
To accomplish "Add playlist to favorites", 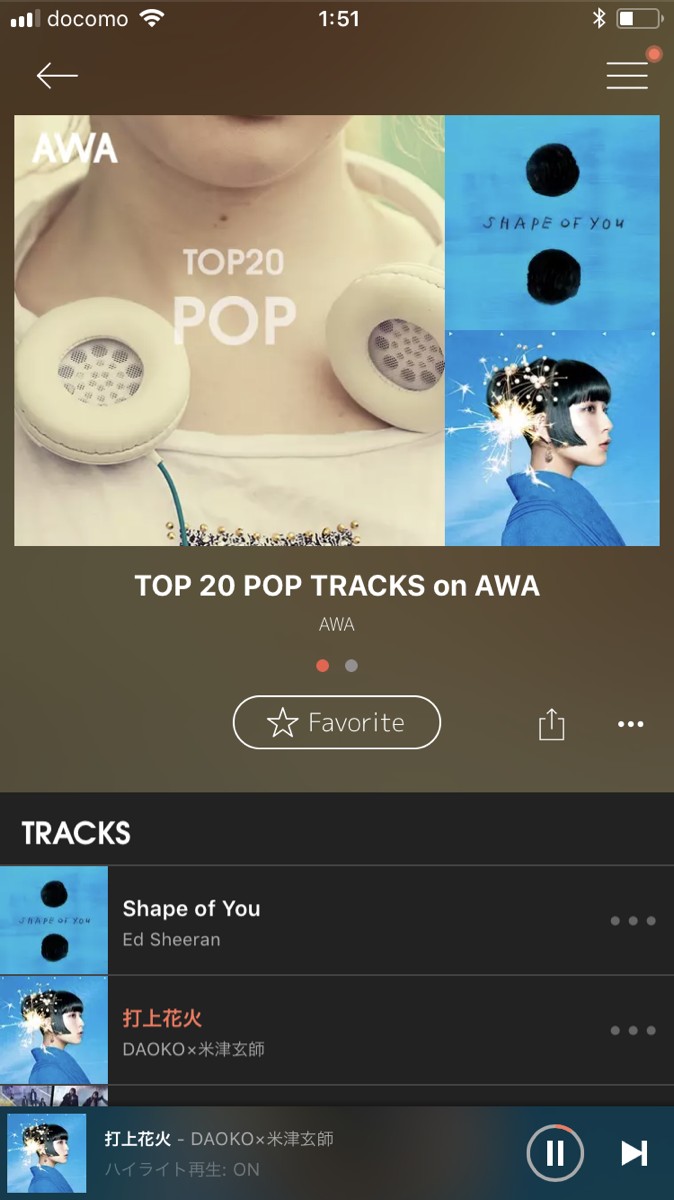I will click(x=337, y=722).
